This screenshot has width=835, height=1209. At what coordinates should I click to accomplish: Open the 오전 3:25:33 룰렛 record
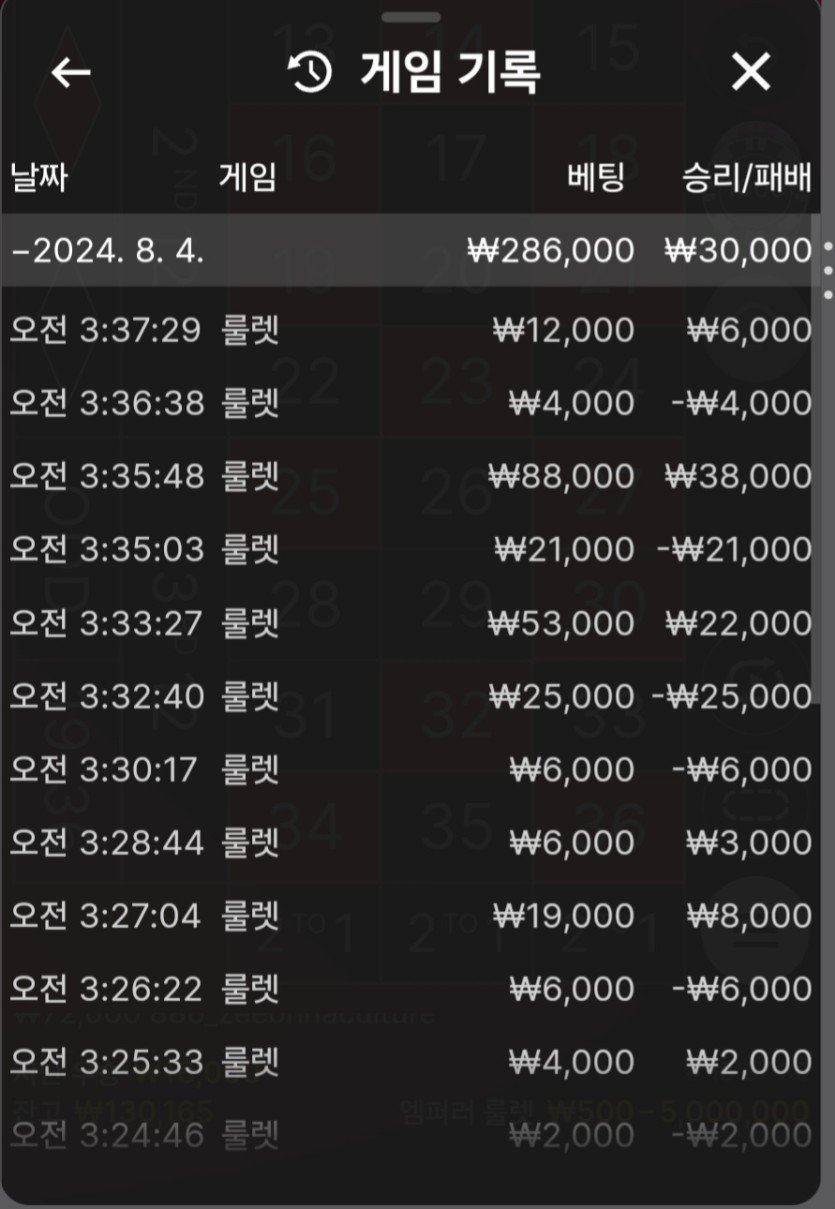pyautogui.click(x=410, y=1061)
